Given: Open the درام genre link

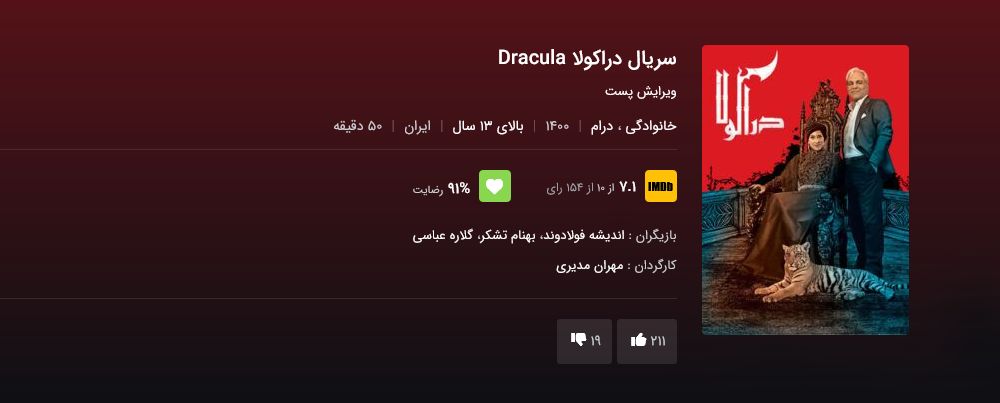Looking at the screenshot, I should 600,127.
